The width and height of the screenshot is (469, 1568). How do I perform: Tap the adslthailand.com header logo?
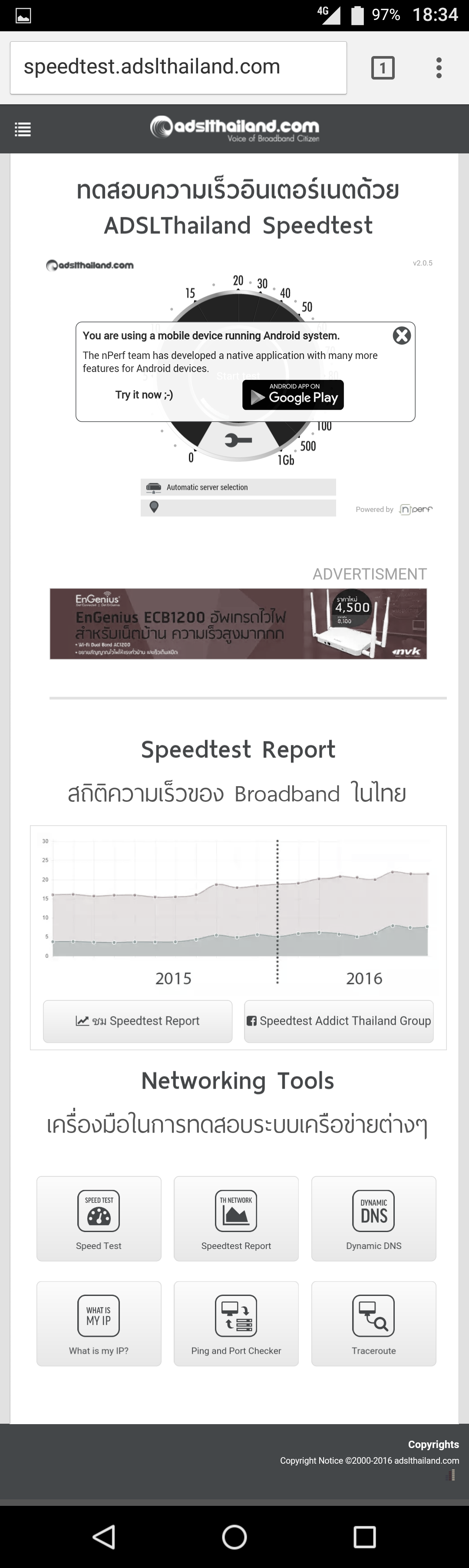[x=235, y=129]
